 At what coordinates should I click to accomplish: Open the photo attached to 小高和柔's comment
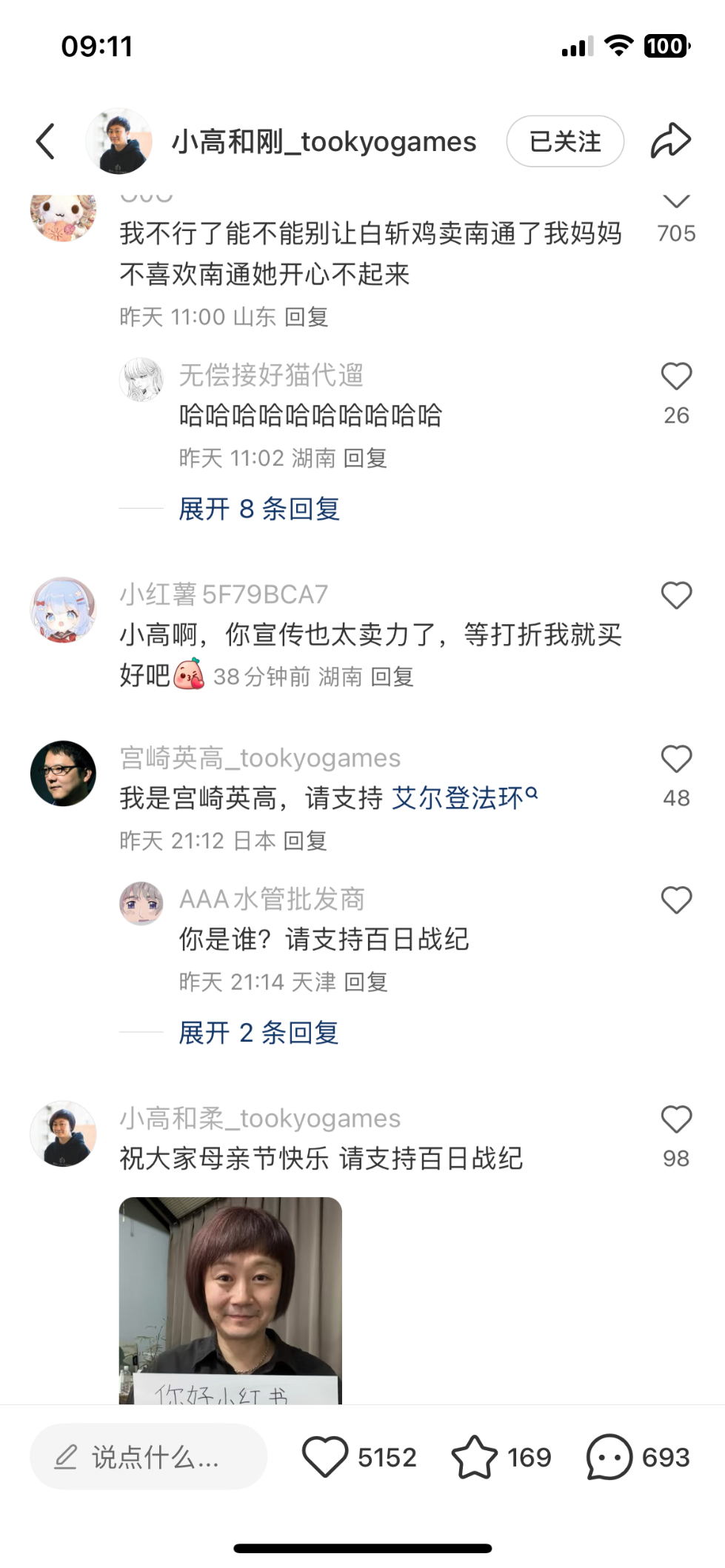[230, 1300]
